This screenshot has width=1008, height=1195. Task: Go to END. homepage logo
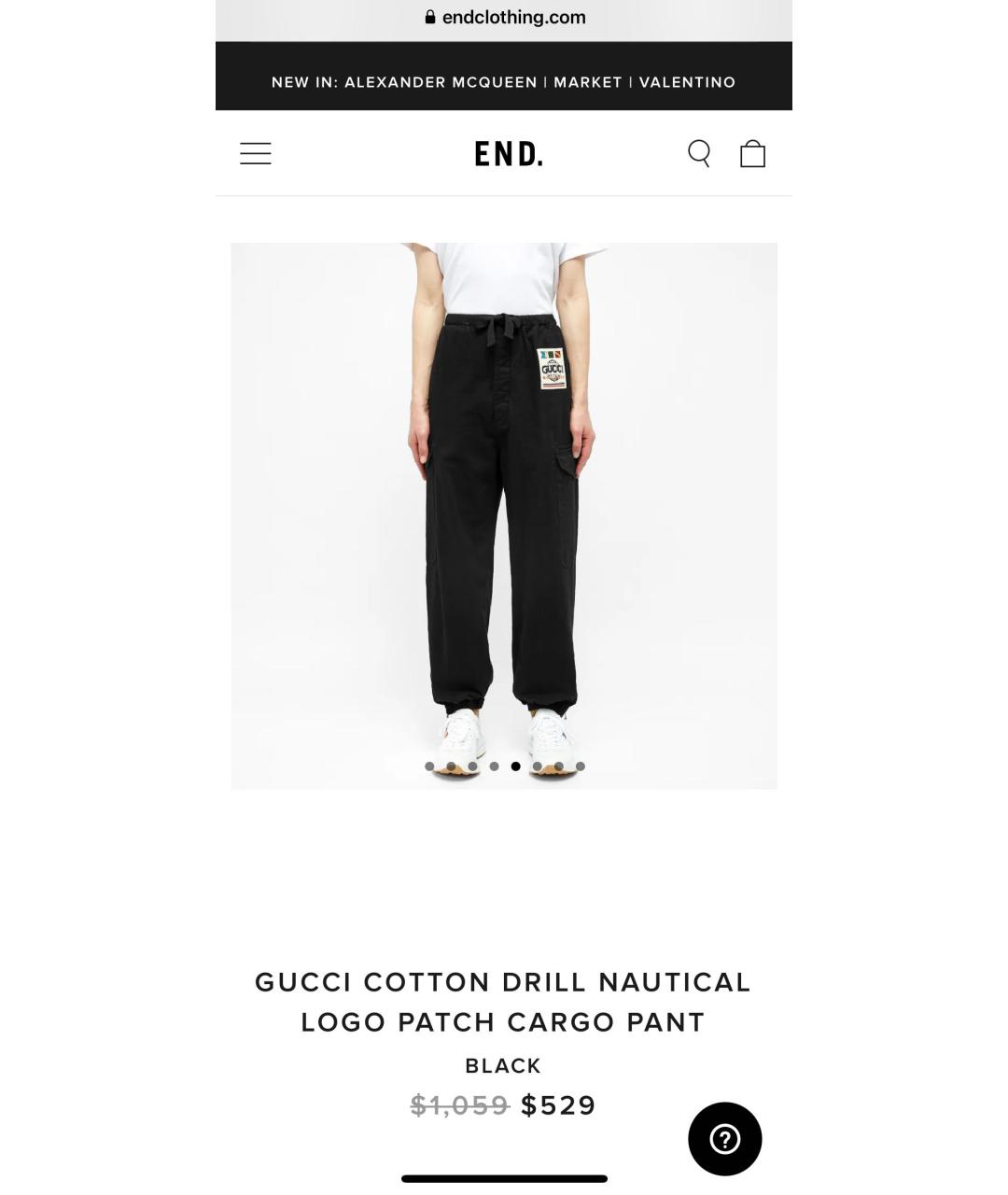(x=509, y=154)
